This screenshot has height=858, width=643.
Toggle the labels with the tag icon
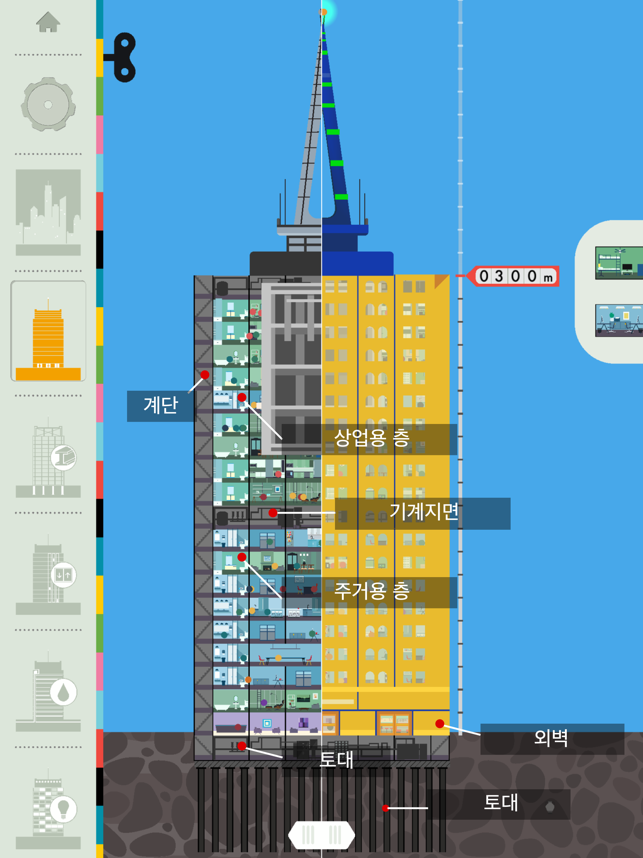point(124,56)
